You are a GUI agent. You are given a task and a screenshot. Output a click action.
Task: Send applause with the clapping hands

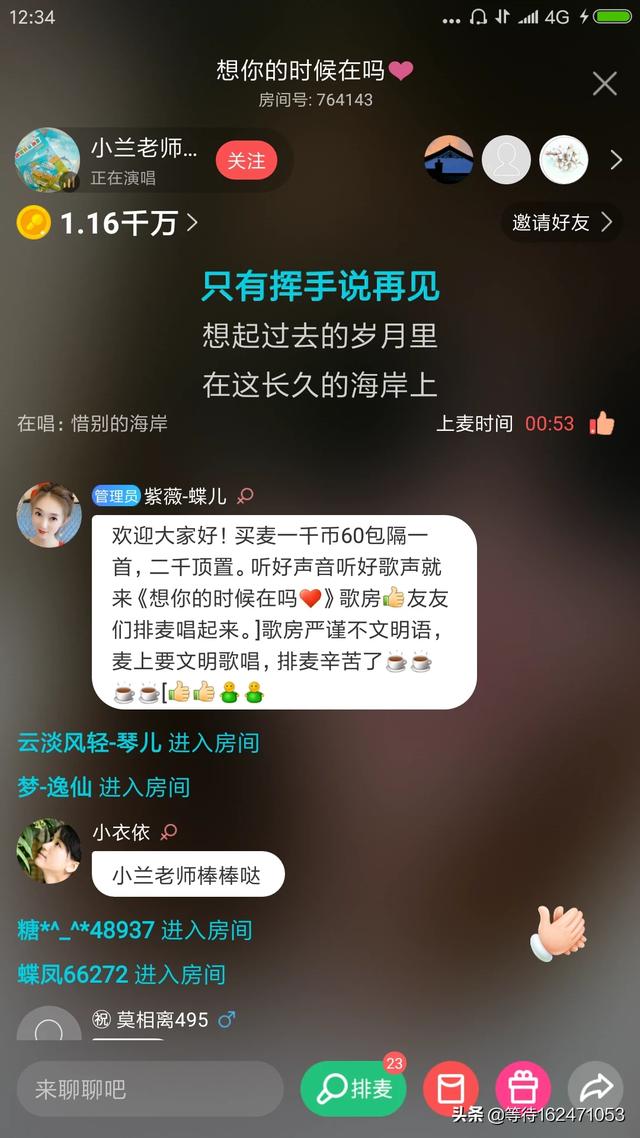coord(558,932)
